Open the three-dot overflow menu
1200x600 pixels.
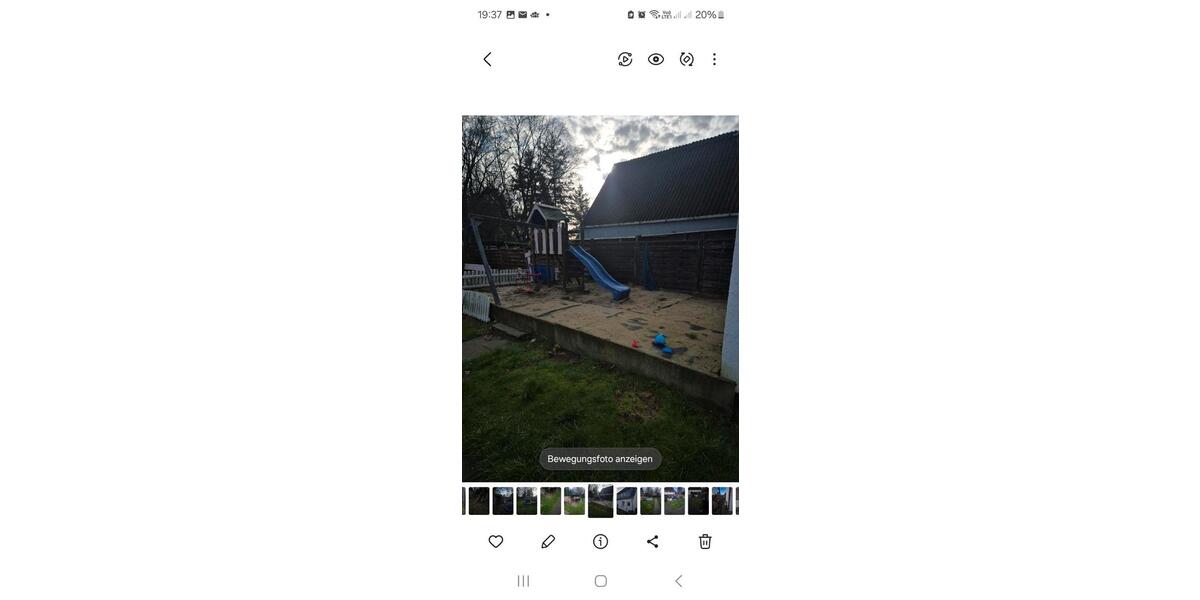714,59
